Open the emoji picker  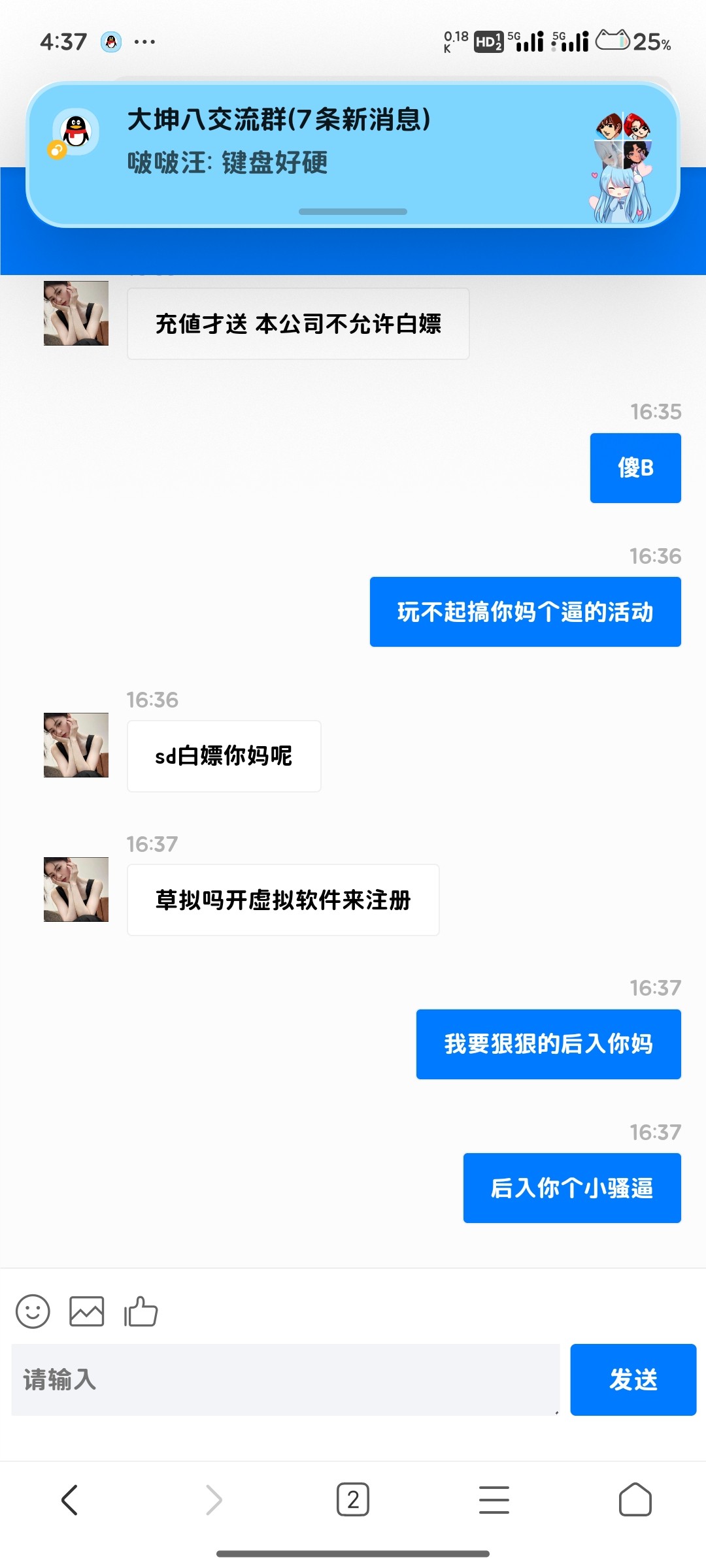pyautogui.click(x=33, y=1311)
